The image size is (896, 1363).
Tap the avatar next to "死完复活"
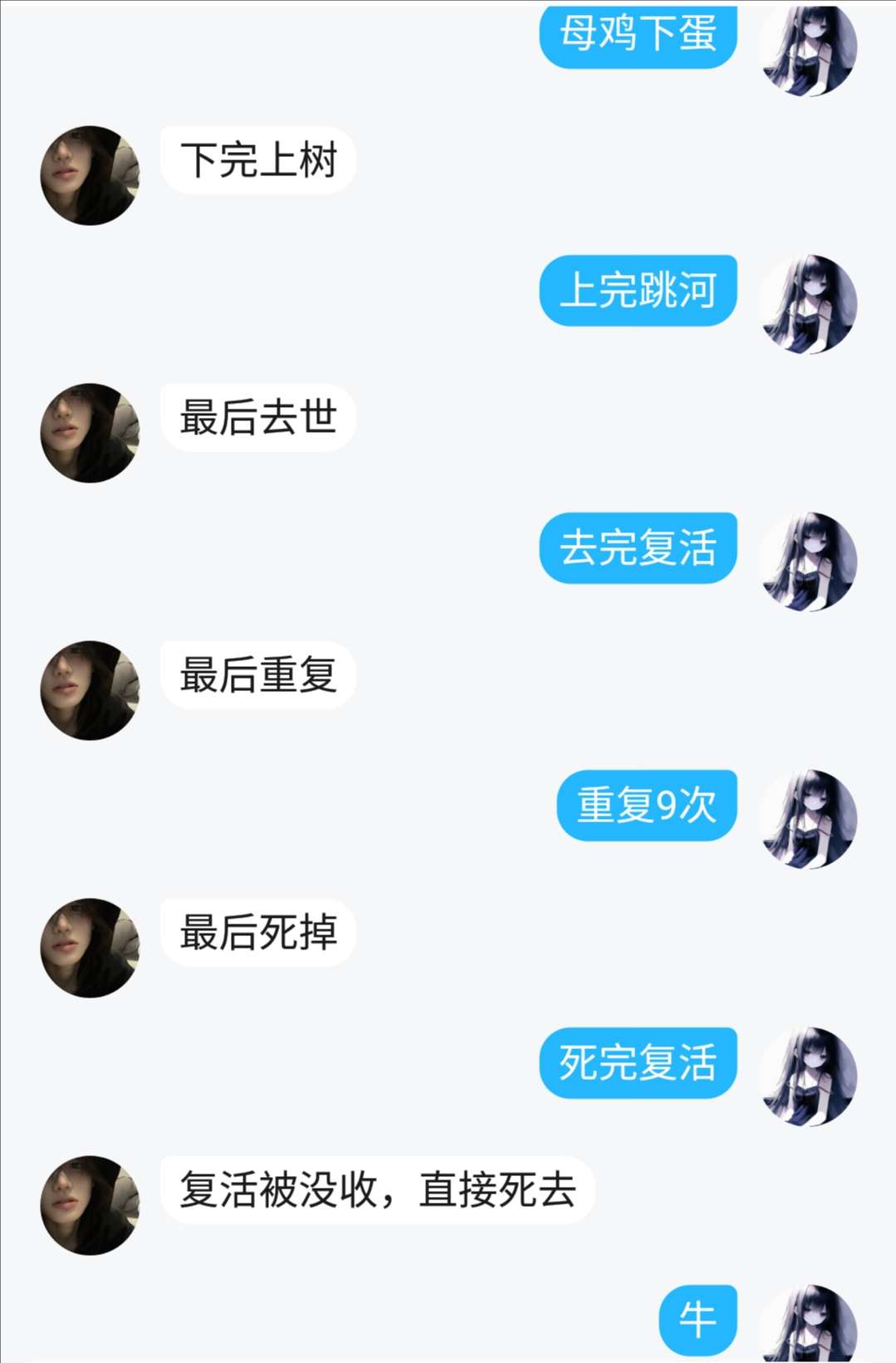tap(808, 1076)
